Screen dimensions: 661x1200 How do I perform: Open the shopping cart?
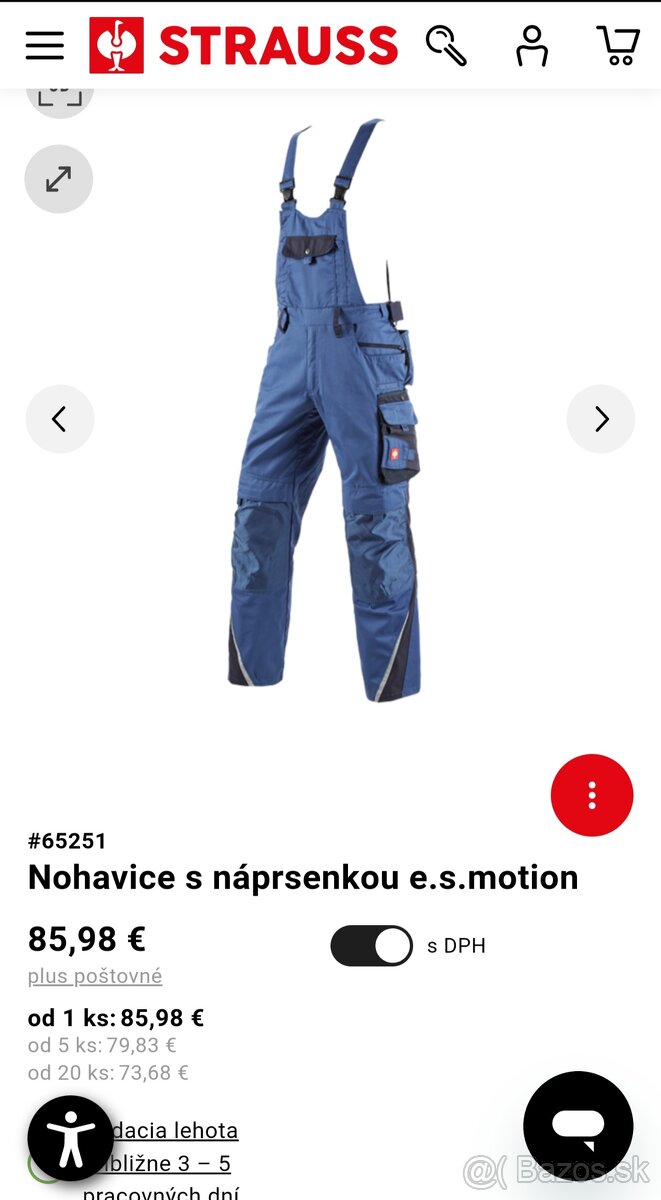(618, 45)
